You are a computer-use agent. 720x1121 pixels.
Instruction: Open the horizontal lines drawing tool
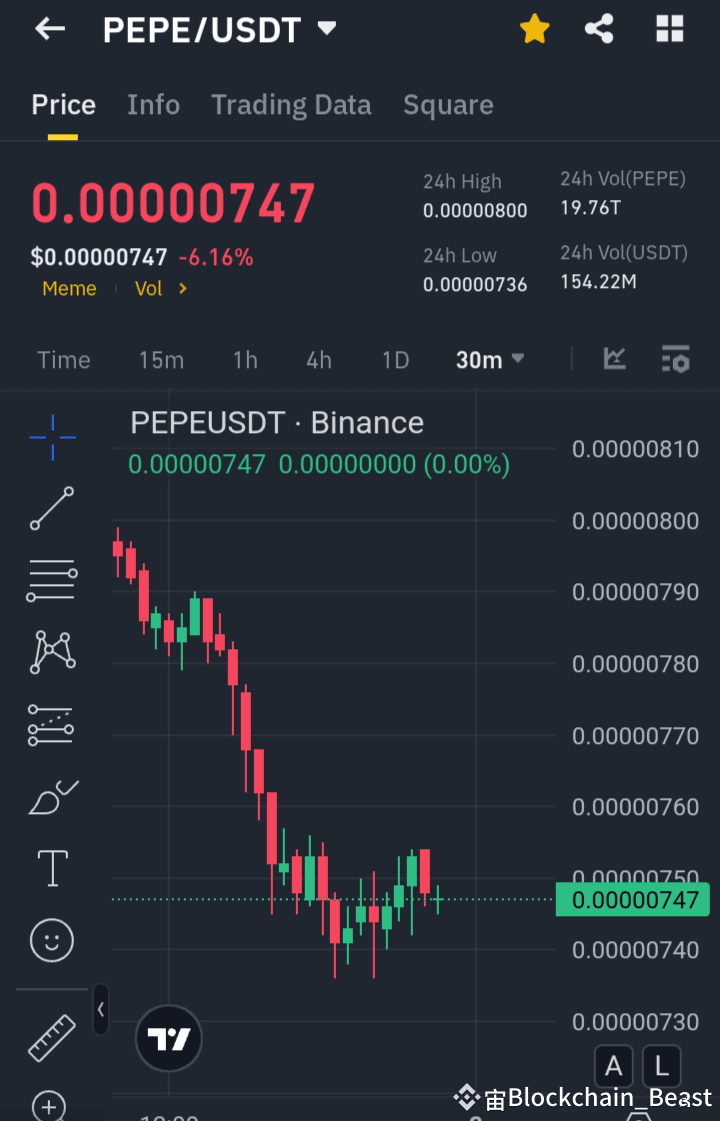pos(51,580)
